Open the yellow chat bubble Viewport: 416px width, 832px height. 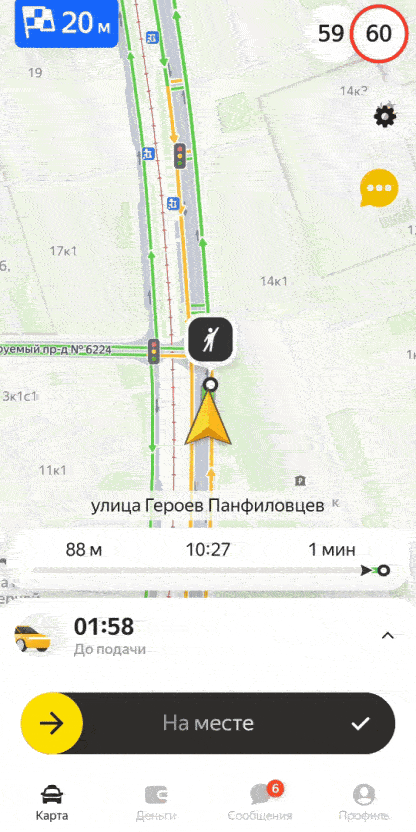[x=378, y=188]
